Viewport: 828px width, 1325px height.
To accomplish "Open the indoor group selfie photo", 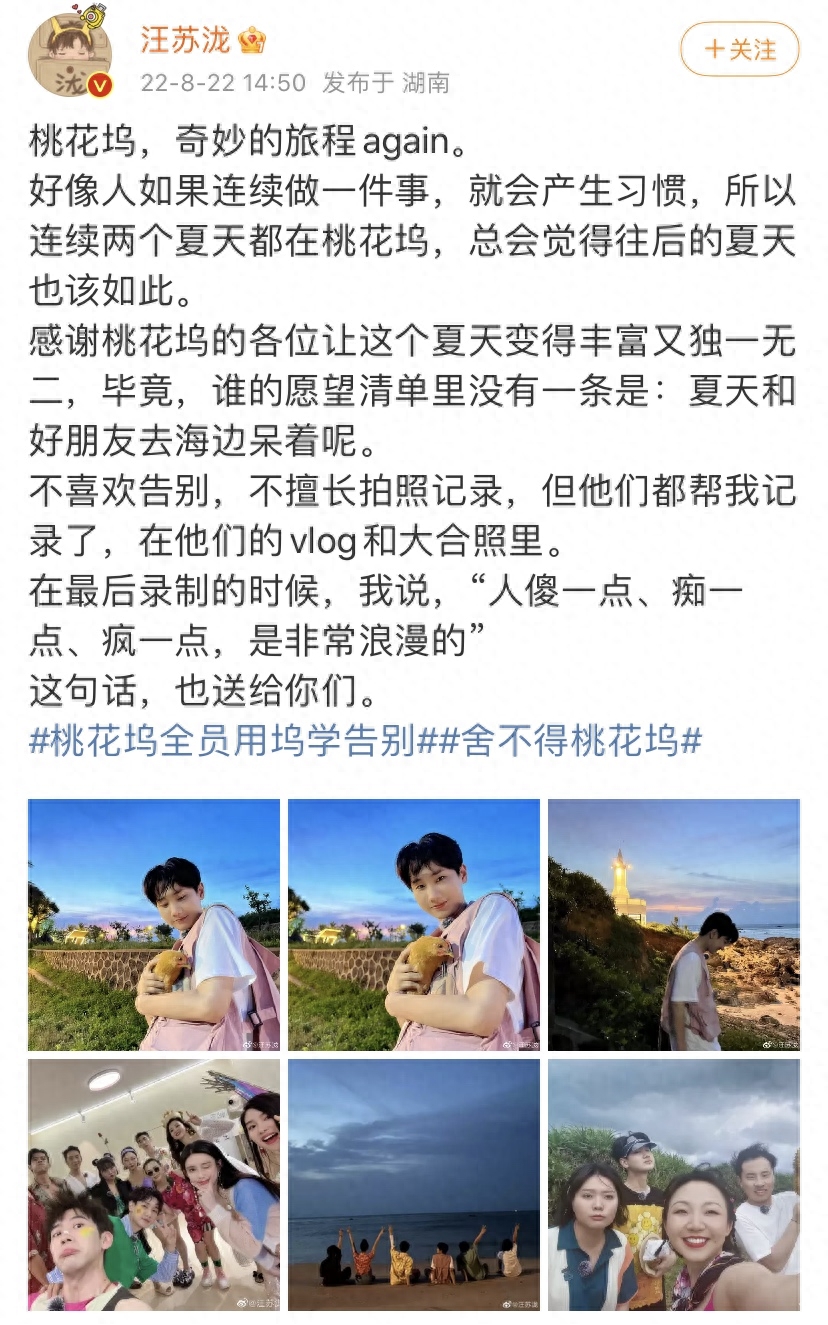I will click(x=154, y=1185).
